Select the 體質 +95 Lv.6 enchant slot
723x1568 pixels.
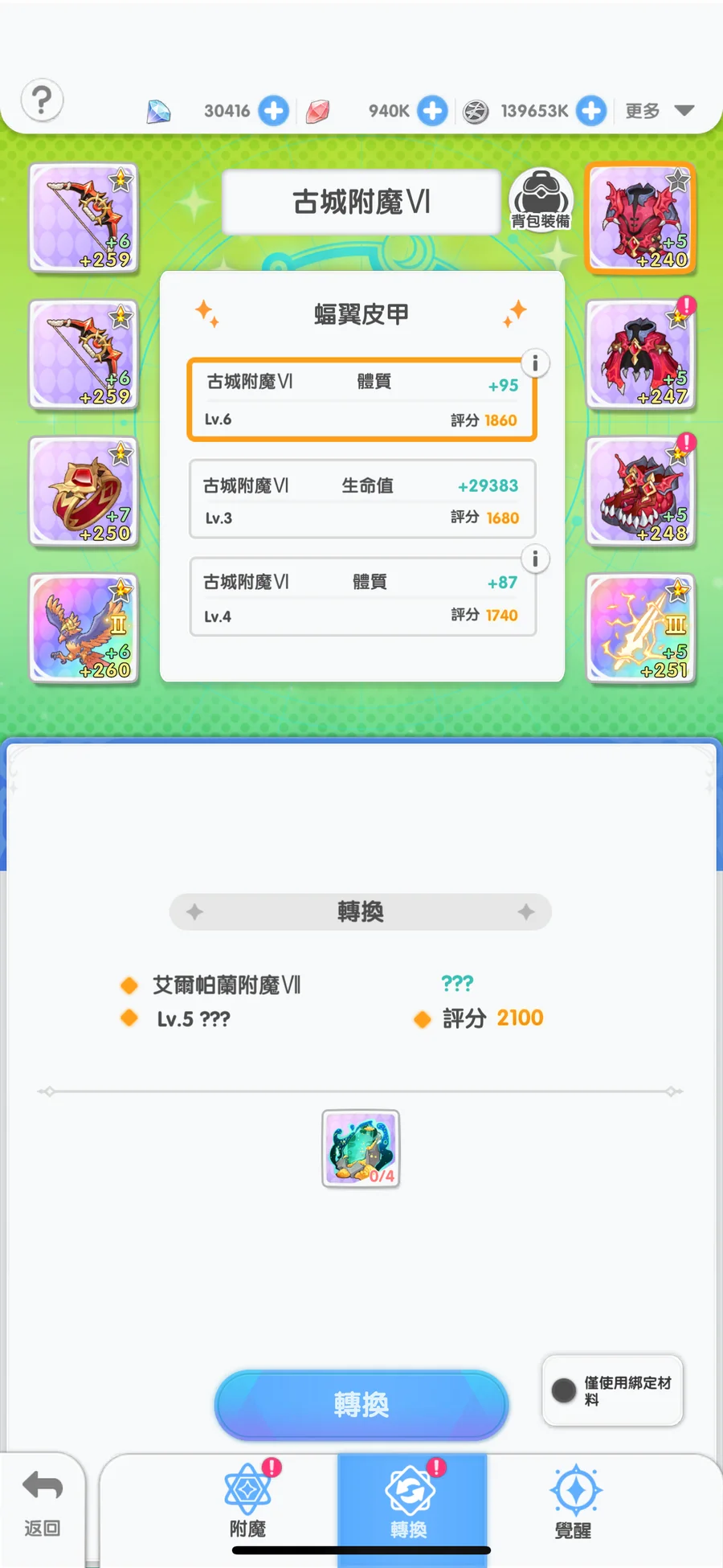point(361,399)
